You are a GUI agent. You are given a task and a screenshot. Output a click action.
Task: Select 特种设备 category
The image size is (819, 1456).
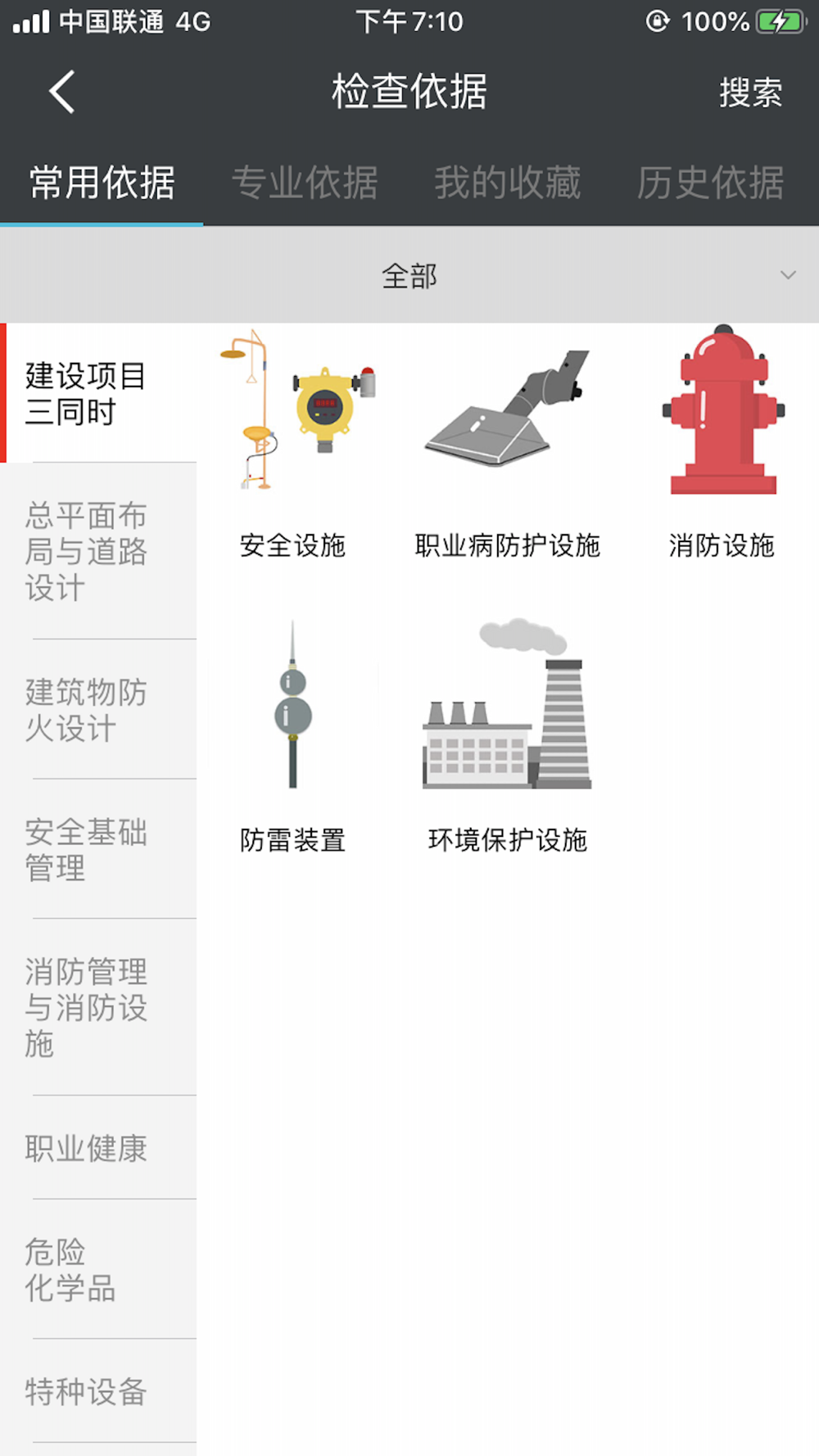[98, 1391]
